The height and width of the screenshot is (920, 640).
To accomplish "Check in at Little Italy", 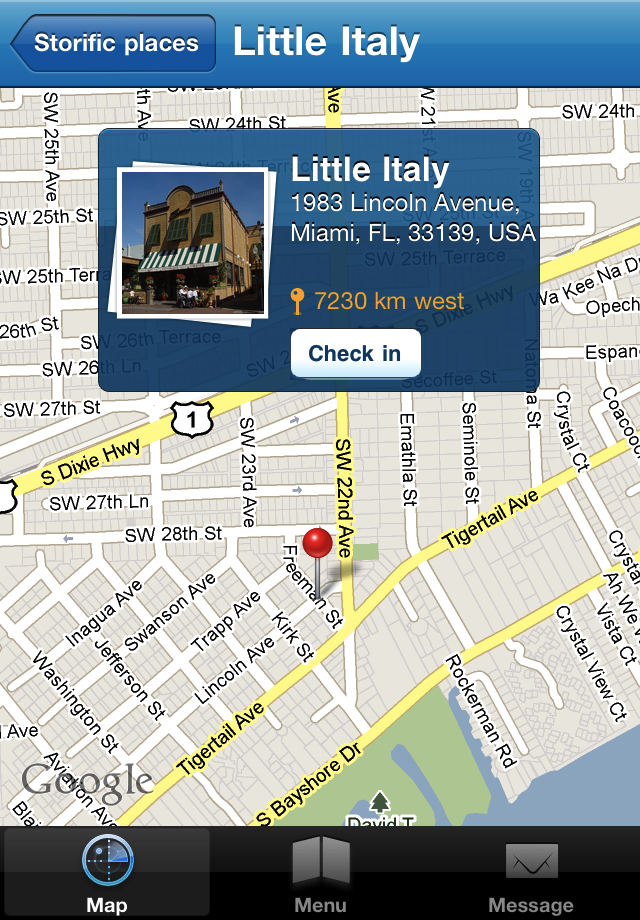I will tap(355, 353).
